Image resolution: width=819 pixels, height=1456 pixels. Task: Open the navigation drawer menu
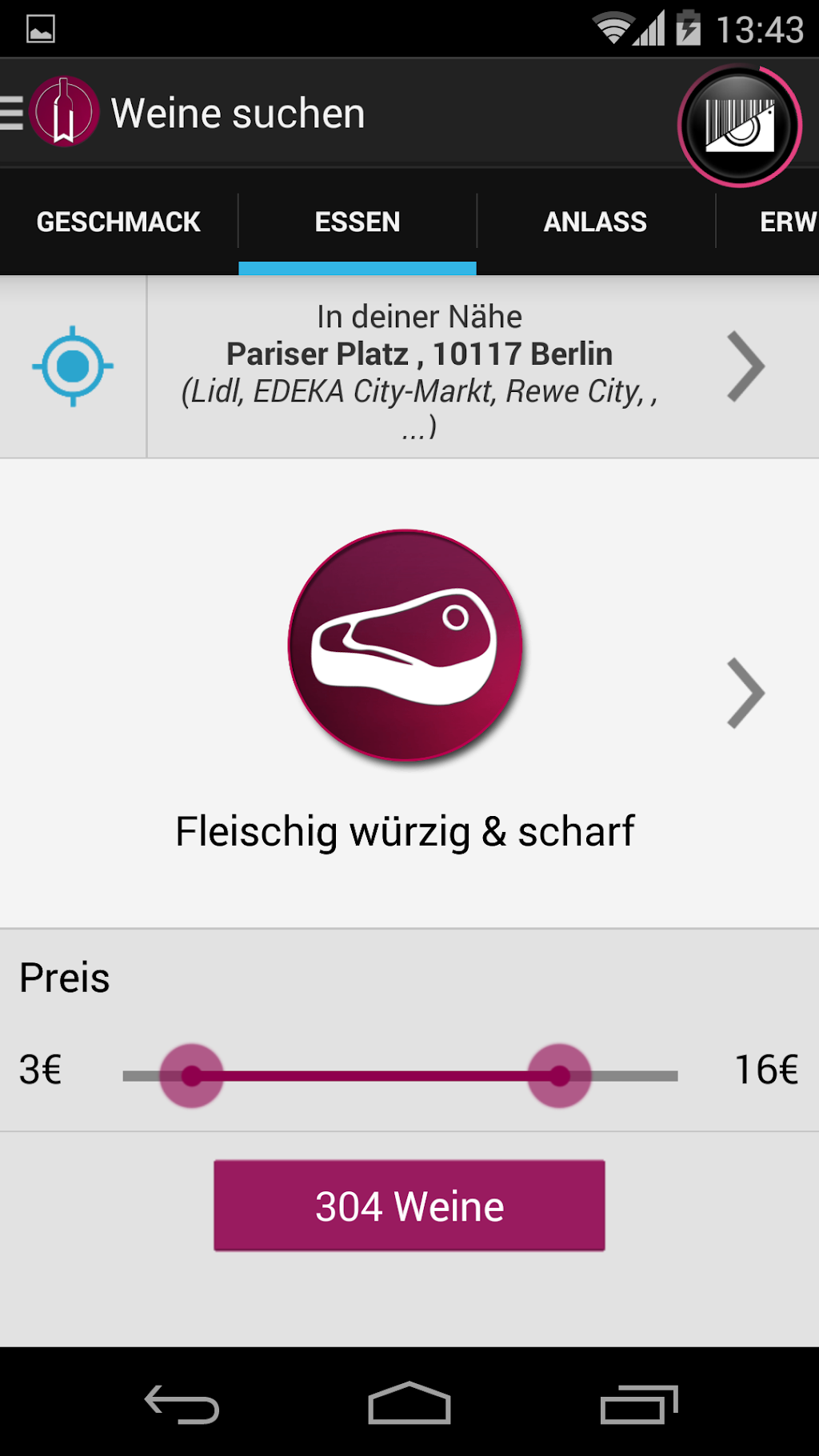tap(13, 113)
